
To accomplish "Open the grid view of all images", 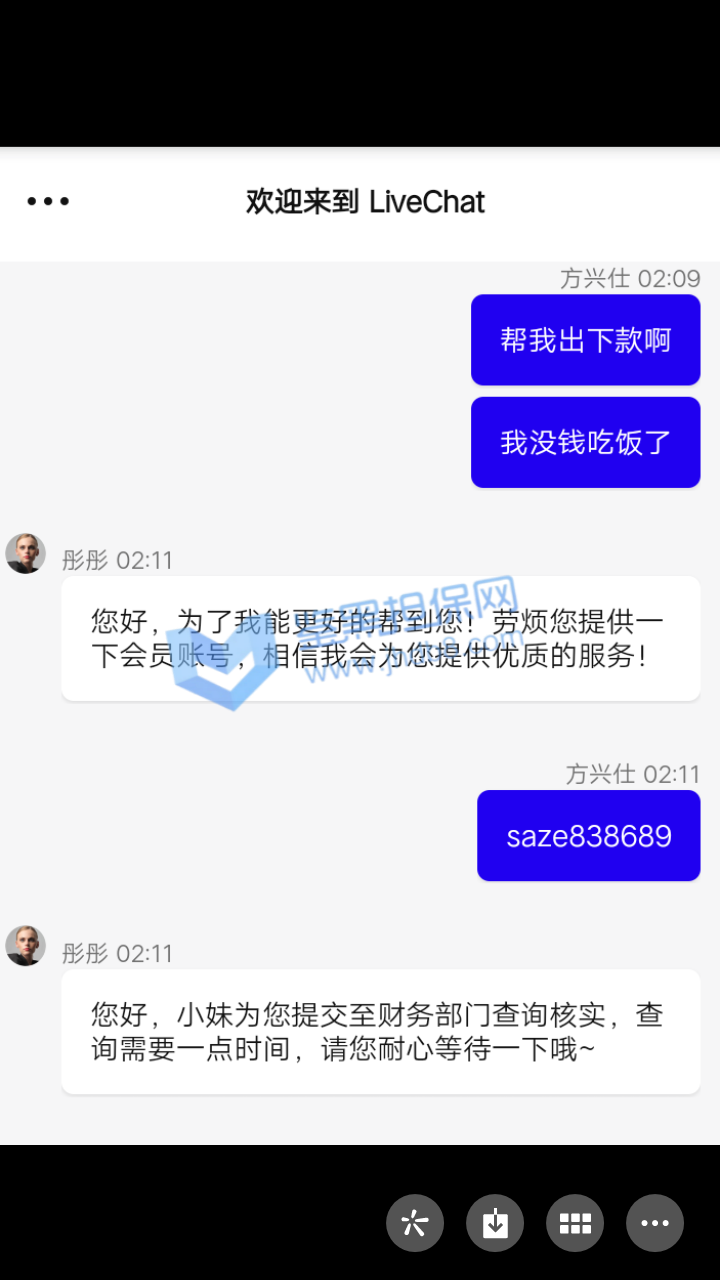I will (575, 1223).
